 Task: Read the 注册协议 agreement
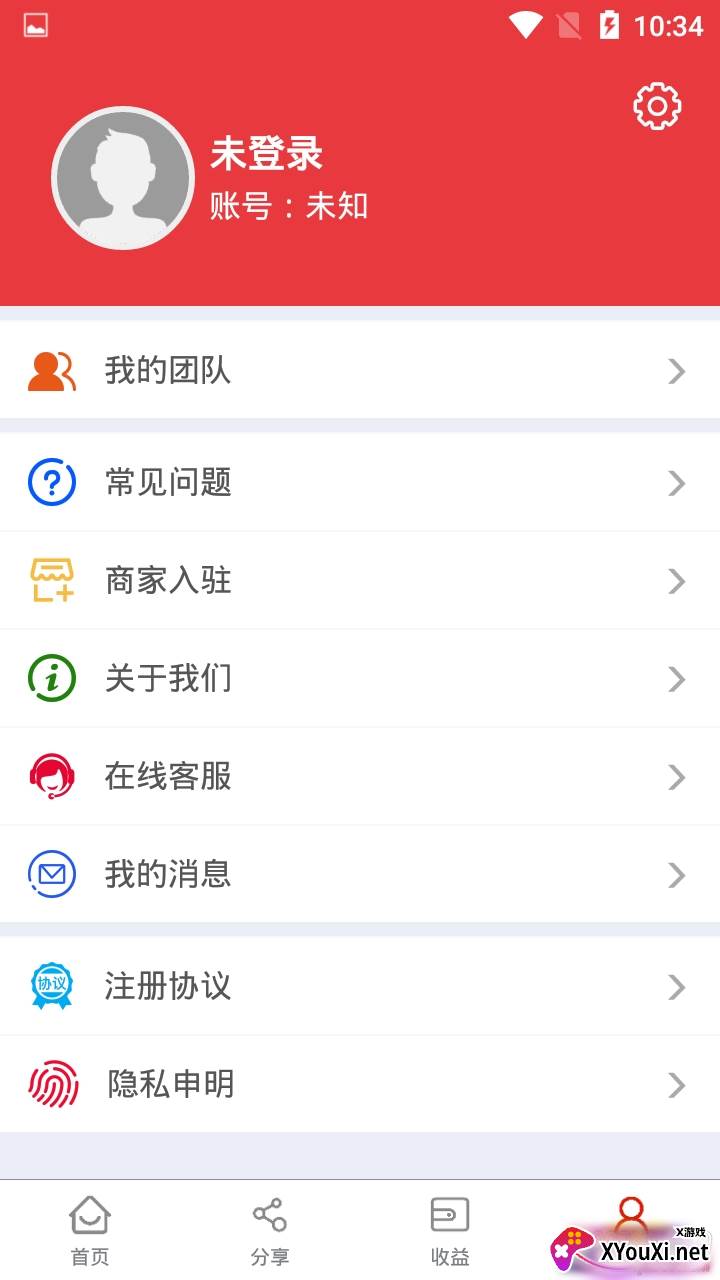360,987
